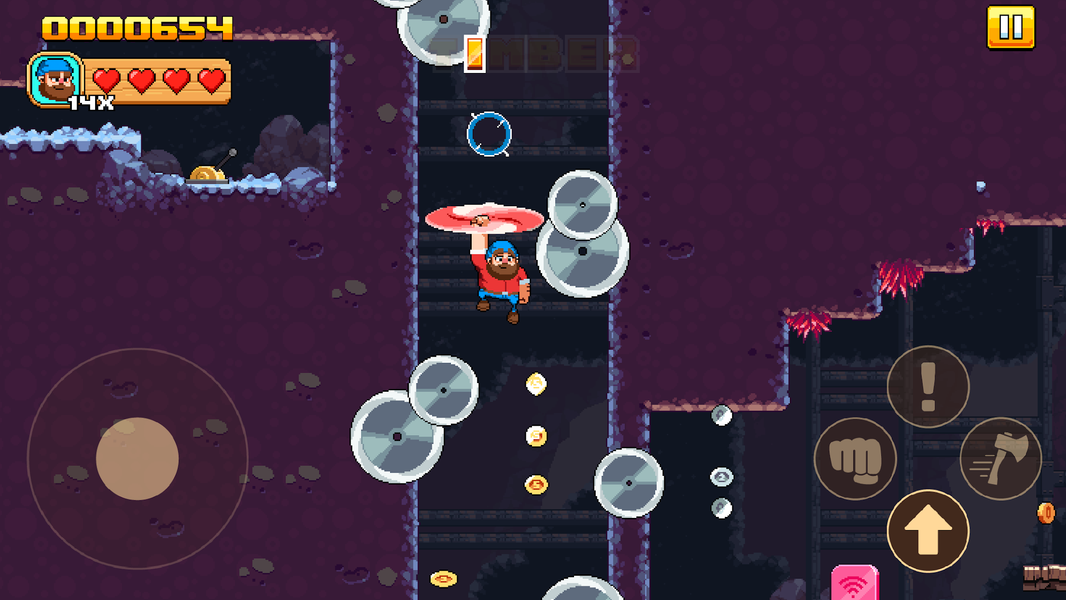
Task: Tap the jump up-arrow button
Action: 928,531
